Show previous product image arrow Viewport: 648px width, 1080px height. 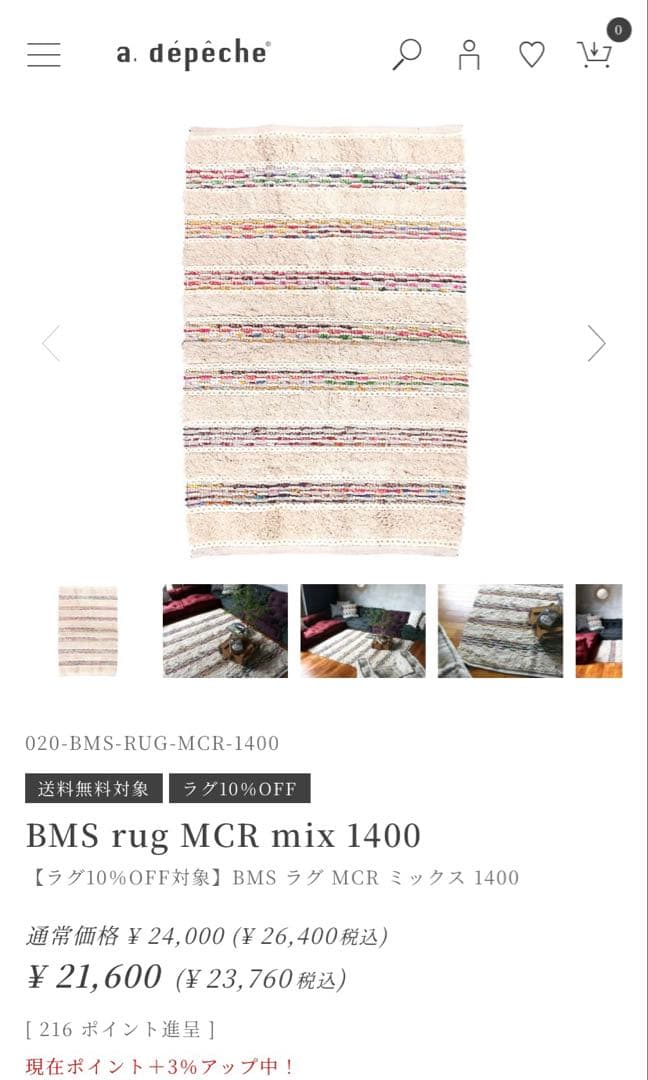(51, 343)
